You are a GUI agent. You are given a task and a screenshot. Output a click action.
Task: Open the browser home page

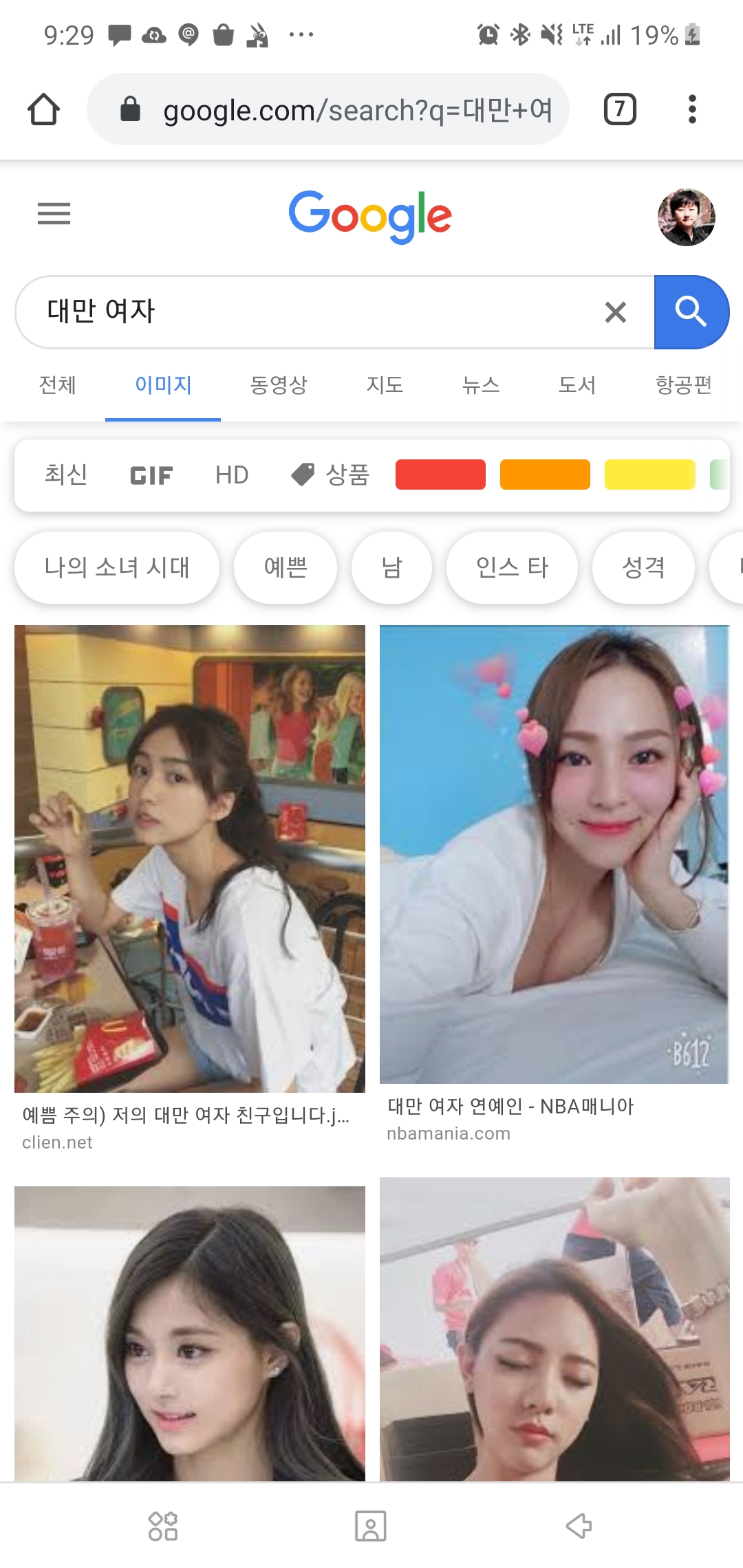point(43,109)
